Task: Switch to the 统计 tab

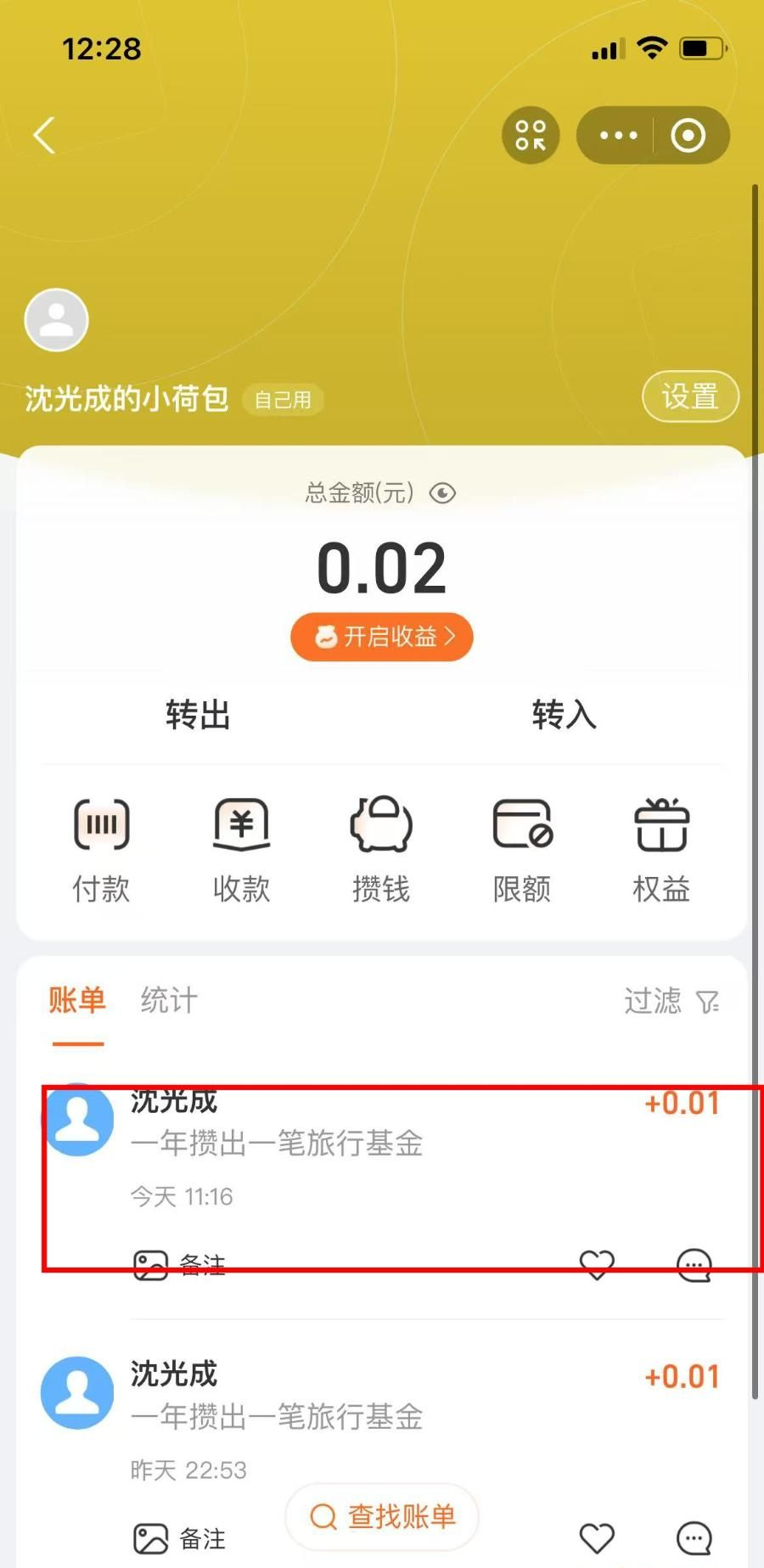Action: [169, 1000]
